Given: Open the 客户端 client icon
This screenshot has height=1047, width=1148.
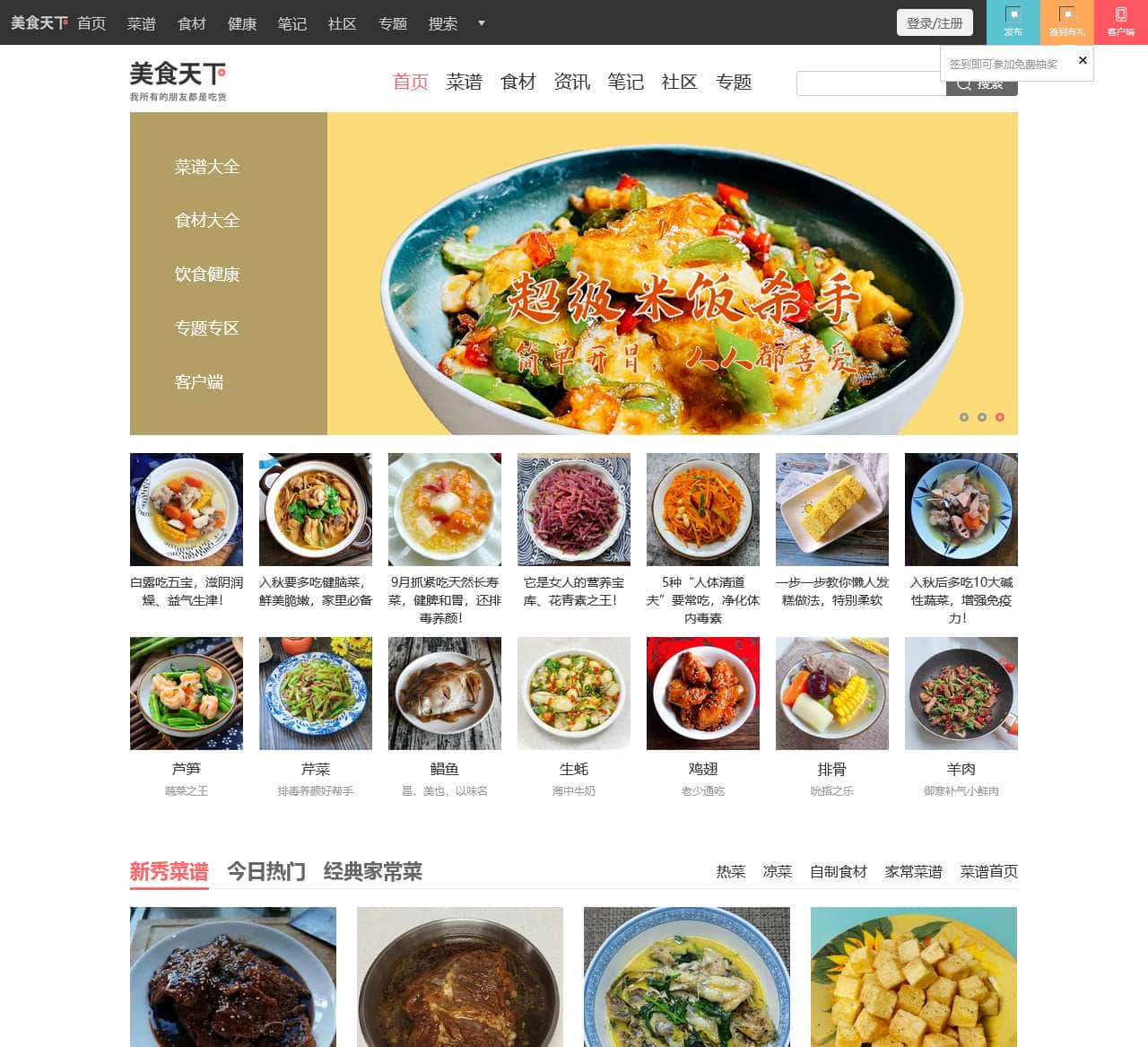Looking at the screenshot, I should click(1120, 22).
